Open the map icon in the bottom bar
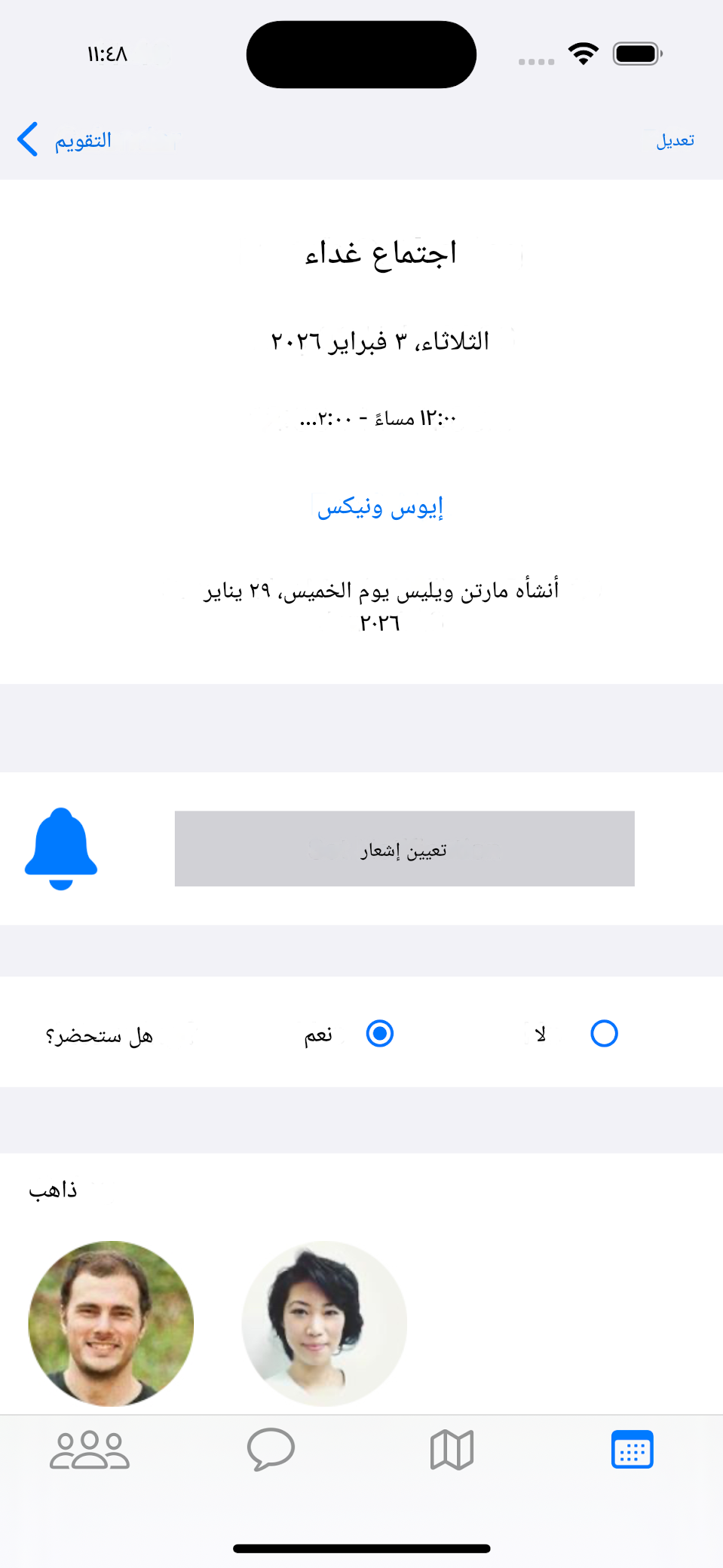The height and width of the screenshot is (1568, 723). click(451, 1450)
